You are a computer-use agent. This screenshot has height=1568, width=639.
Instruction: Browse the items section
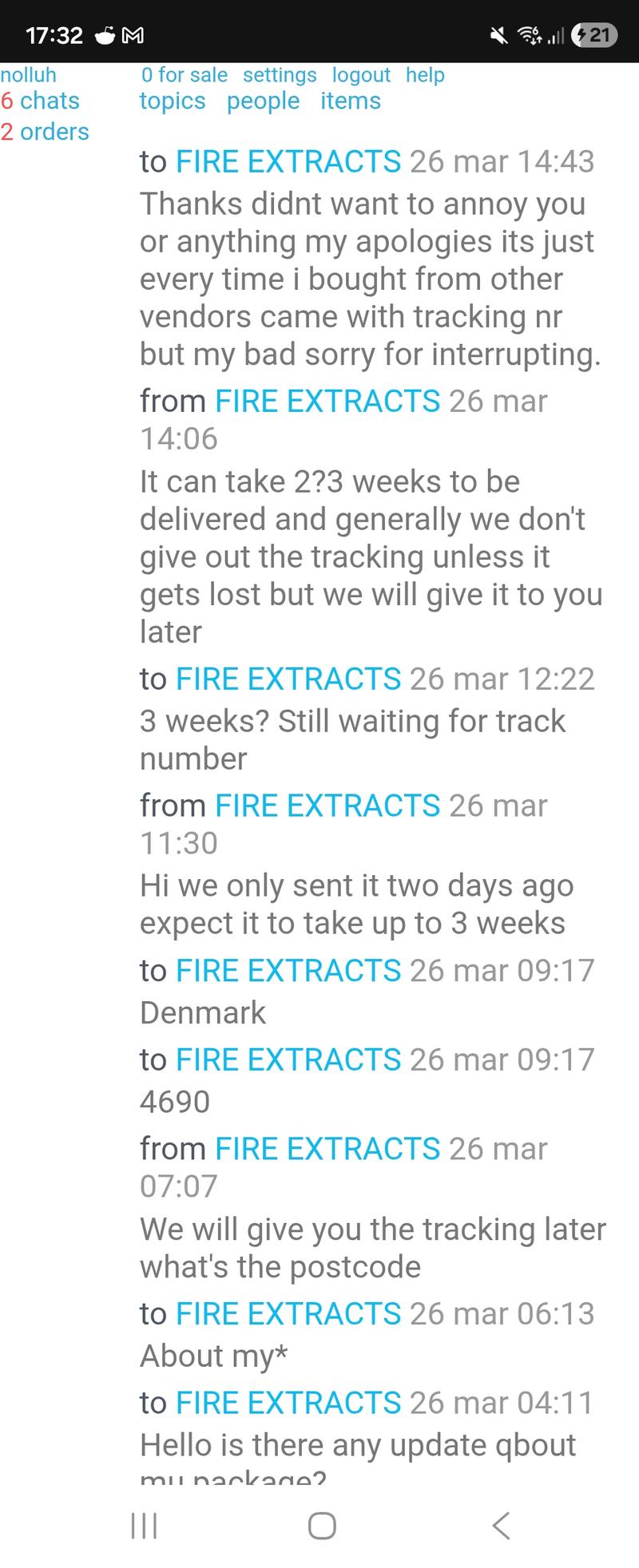[351, 101]
